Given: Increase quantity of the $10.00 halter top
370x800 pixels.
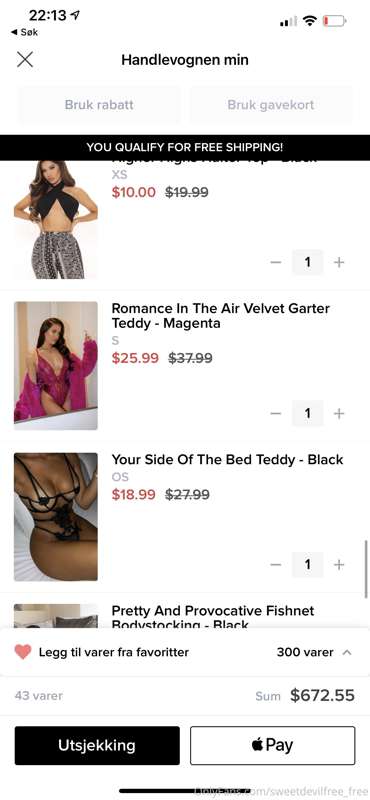Looking at the screenshot, I should tap(339, 262).
